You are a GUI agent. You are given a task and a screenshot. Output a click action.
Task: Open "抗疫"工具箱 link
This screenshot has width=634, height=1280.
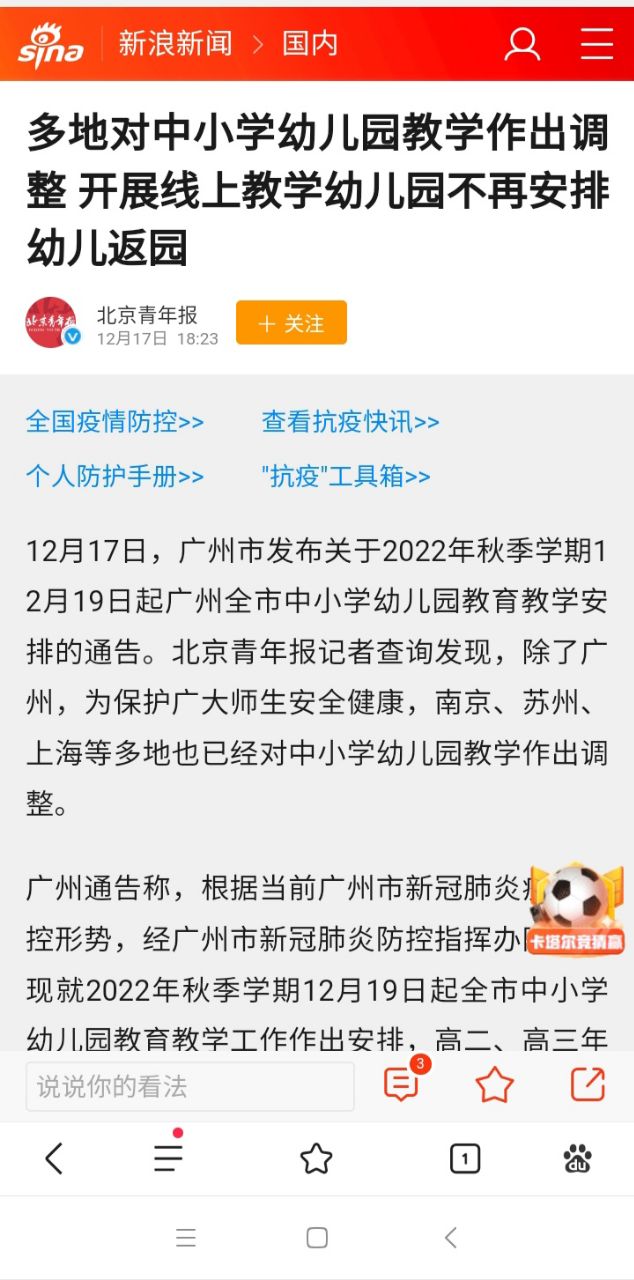345,476
